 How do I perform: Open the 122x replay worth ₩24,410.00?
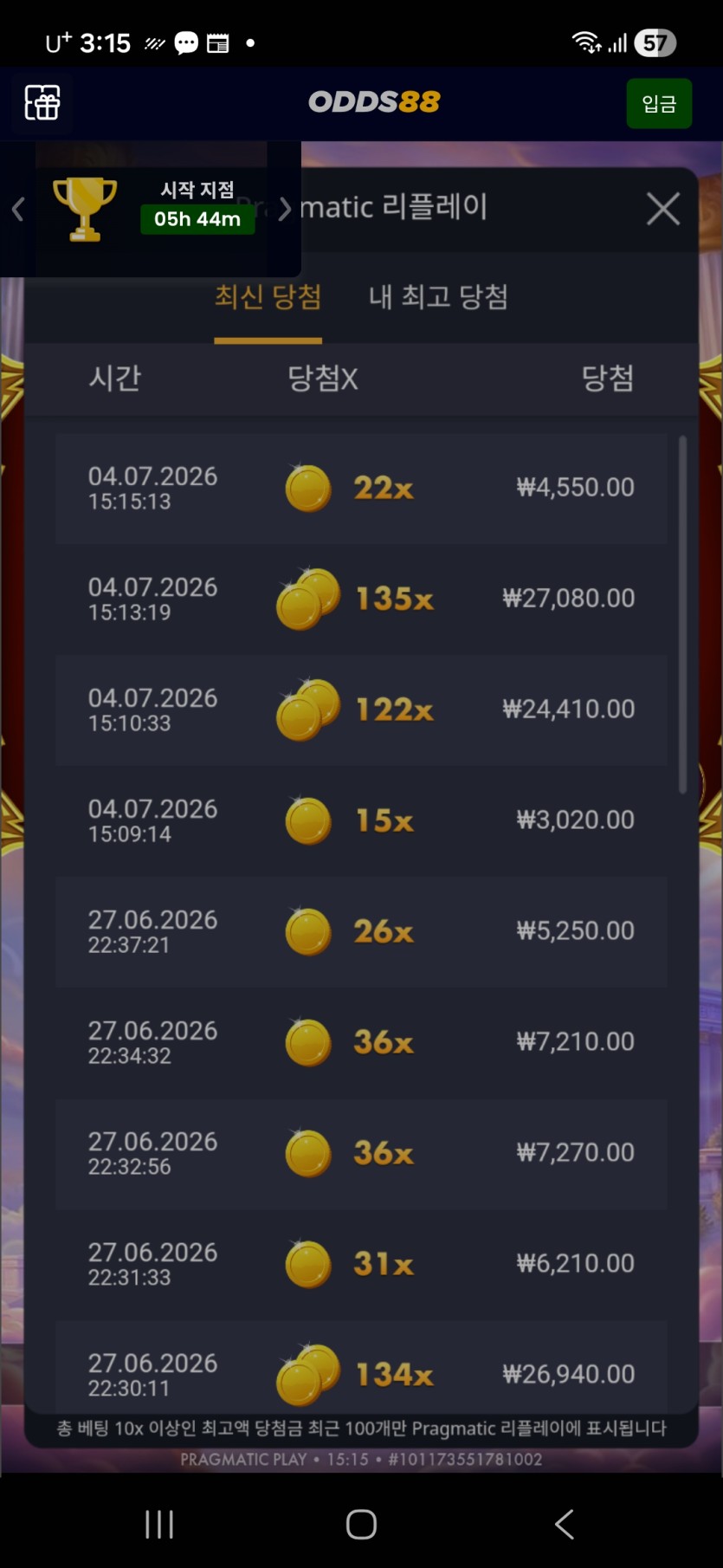[x=361, y=709]
